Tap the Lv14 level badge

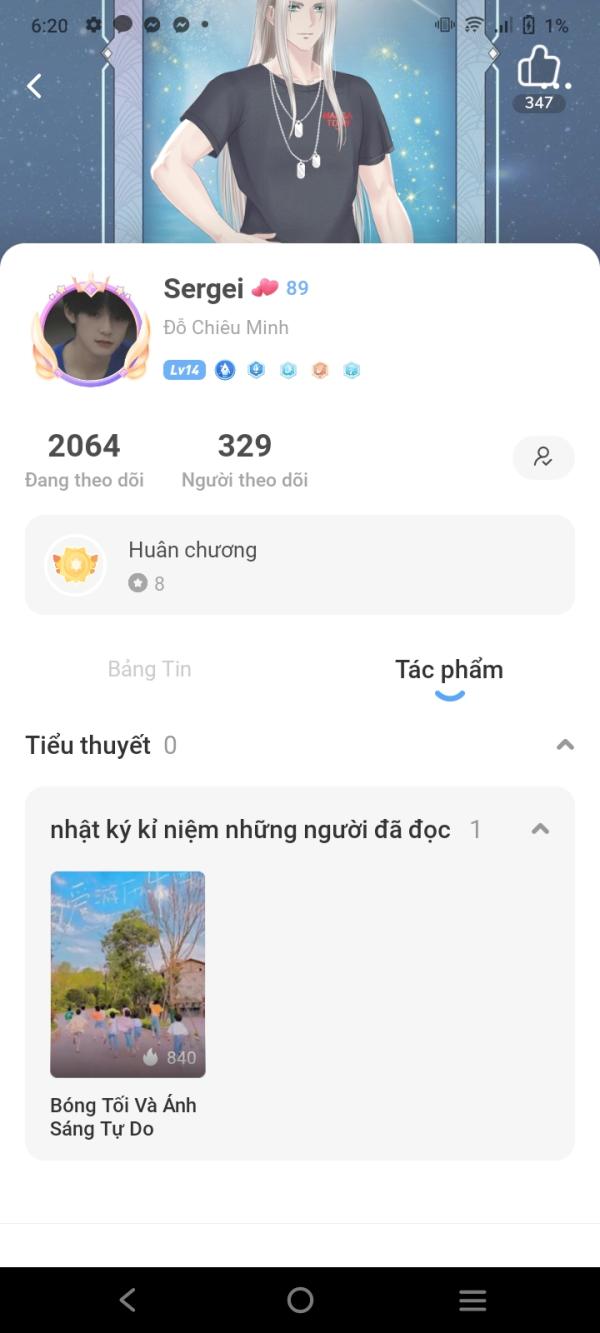184,370
